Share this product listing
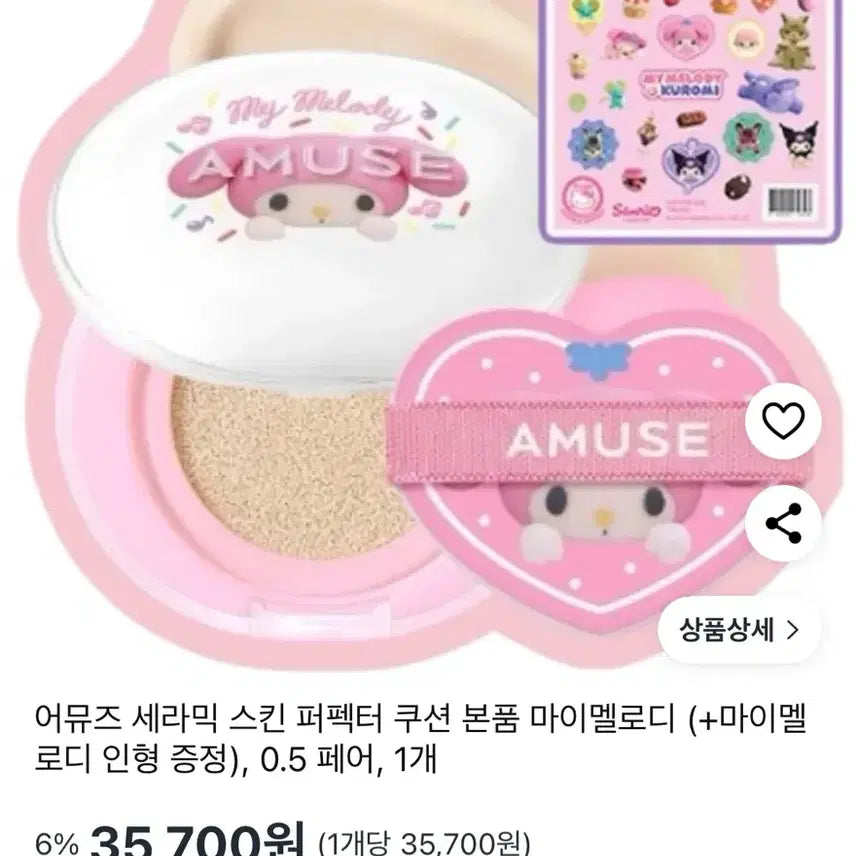 [783, 524]
